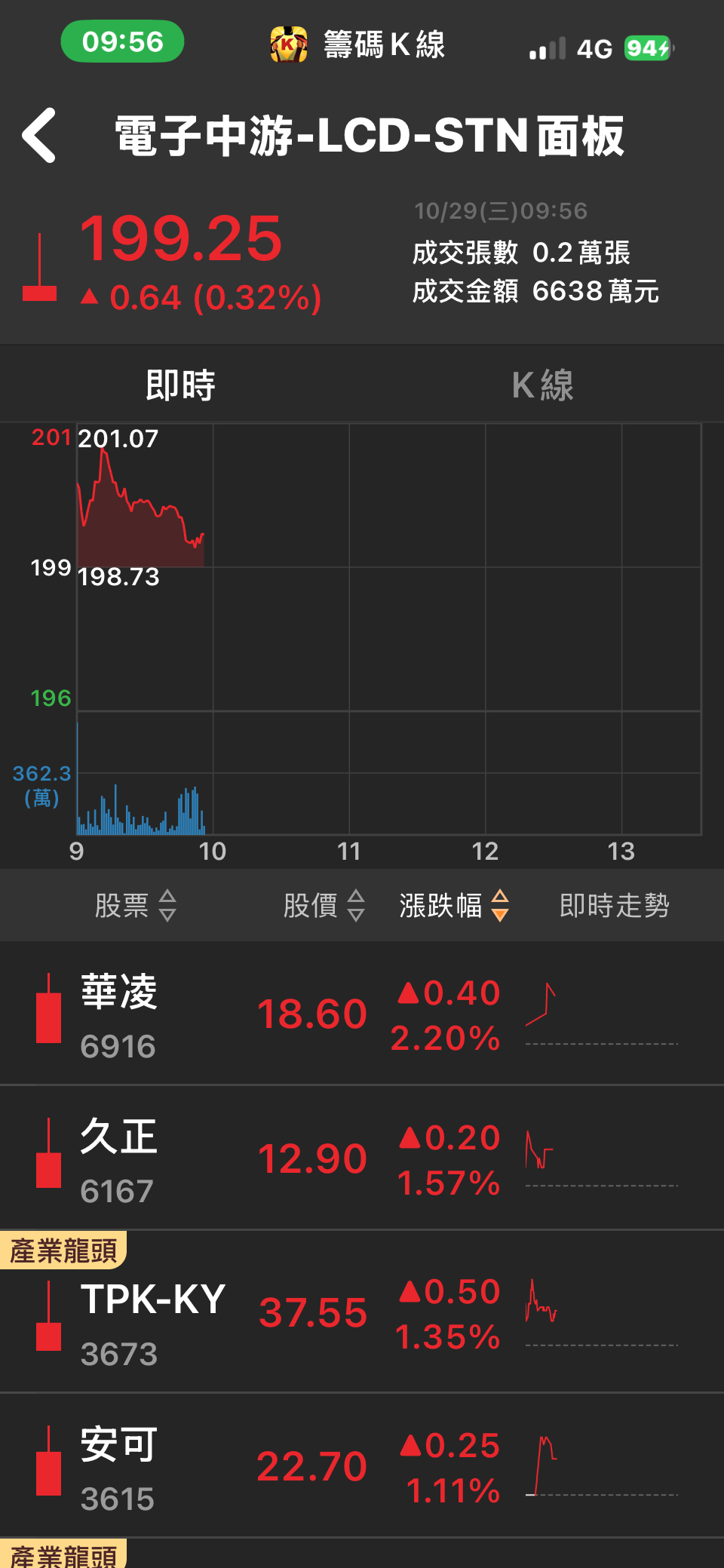Open the 久正 6167 stock row

(362, 1159)
